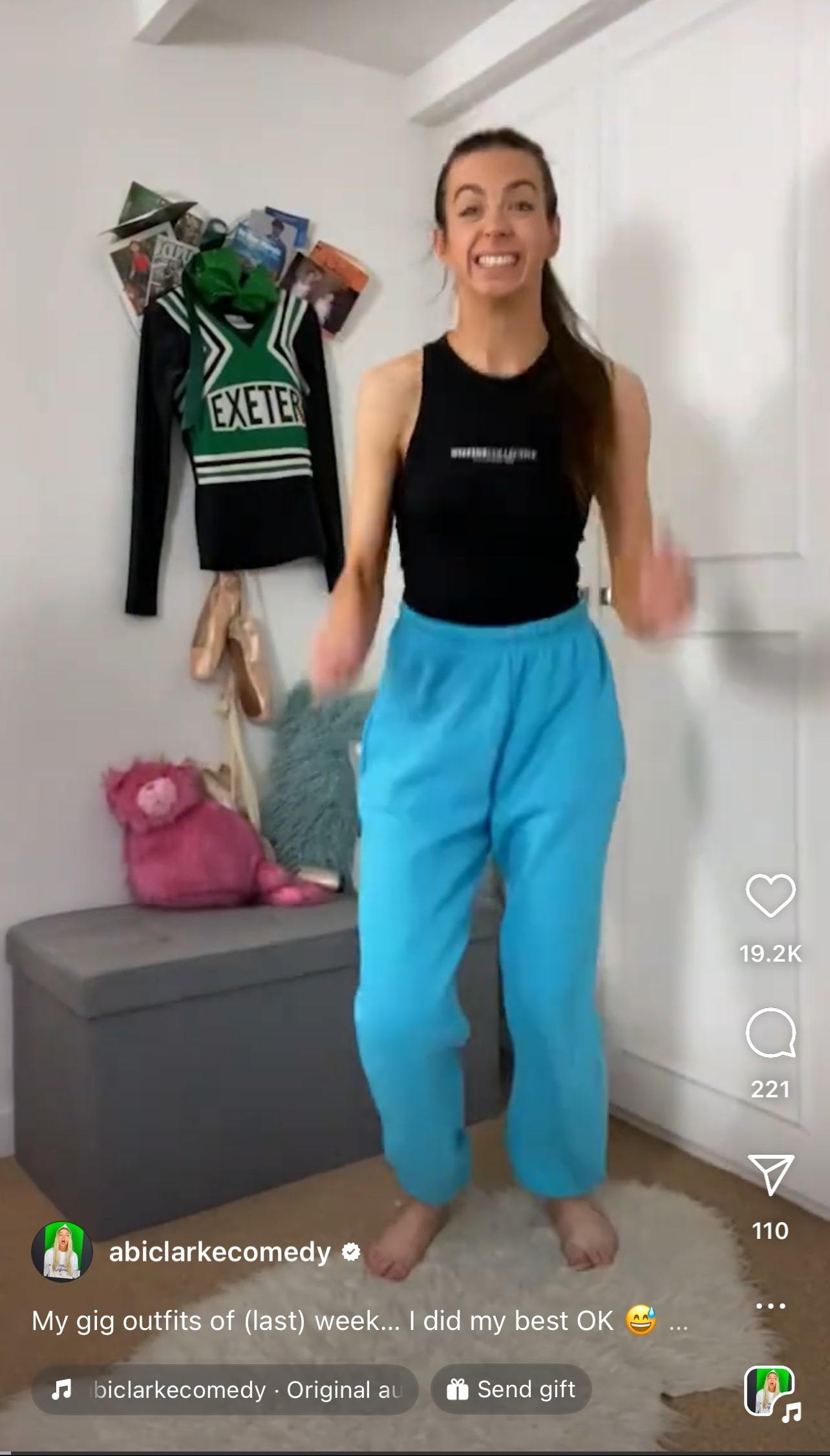Viewport: 830px width, 1456px height.
Task: Share the reel via the paper plane
Action: (x=770, y=1174)
